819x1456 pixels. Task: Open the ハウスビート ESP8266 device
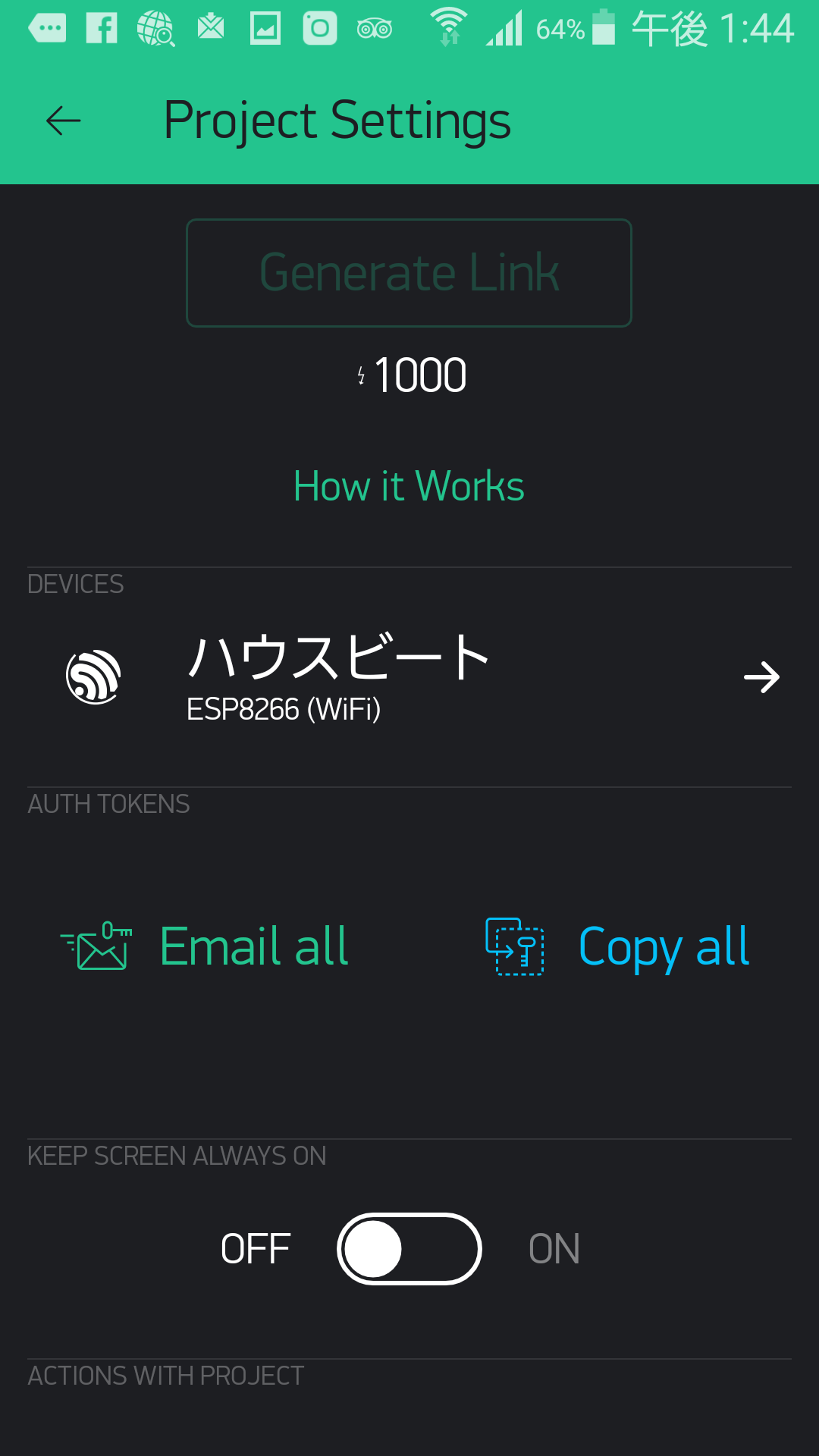click(409, 677)
